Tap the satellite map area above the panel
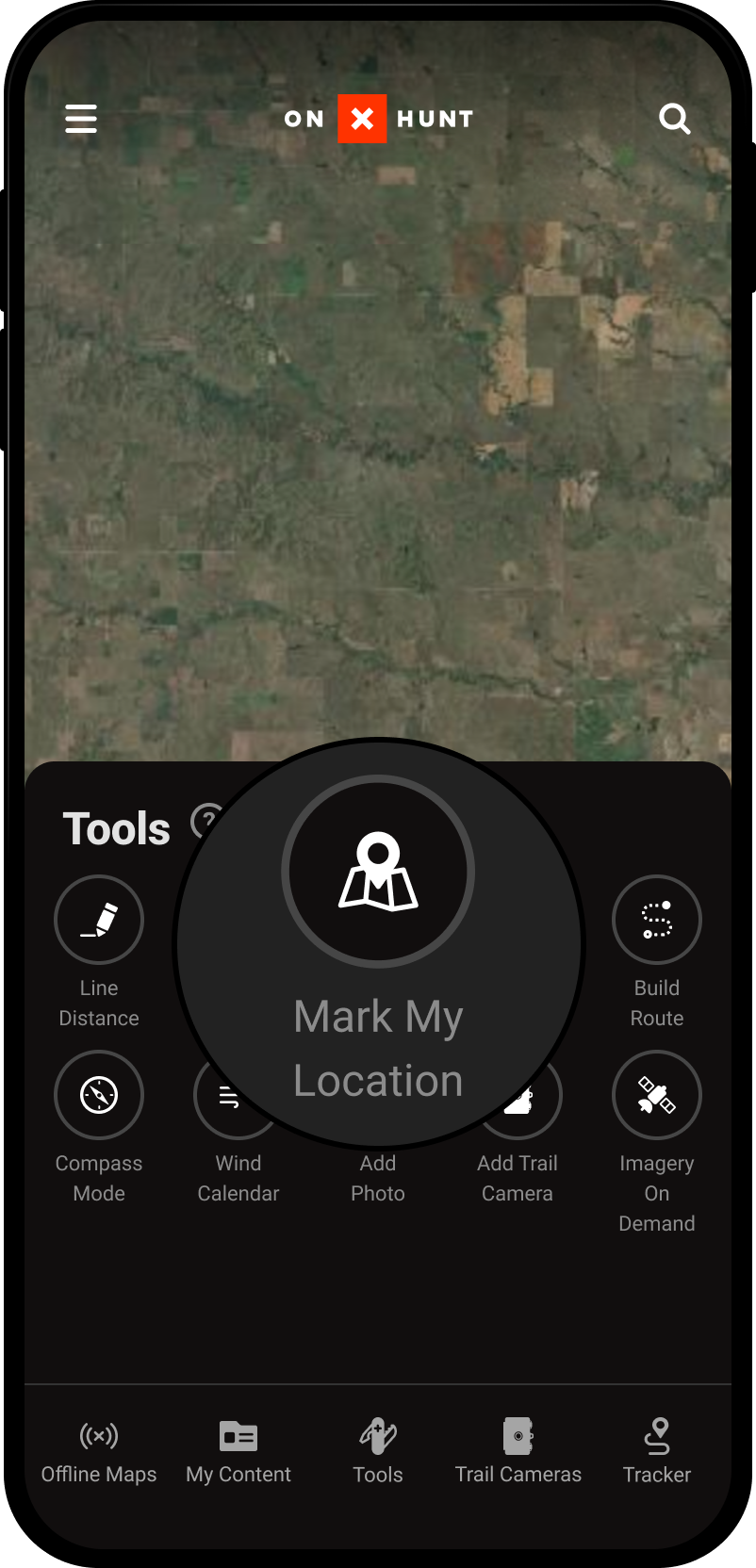This screenshot has width=756, height=1568. 377,424
